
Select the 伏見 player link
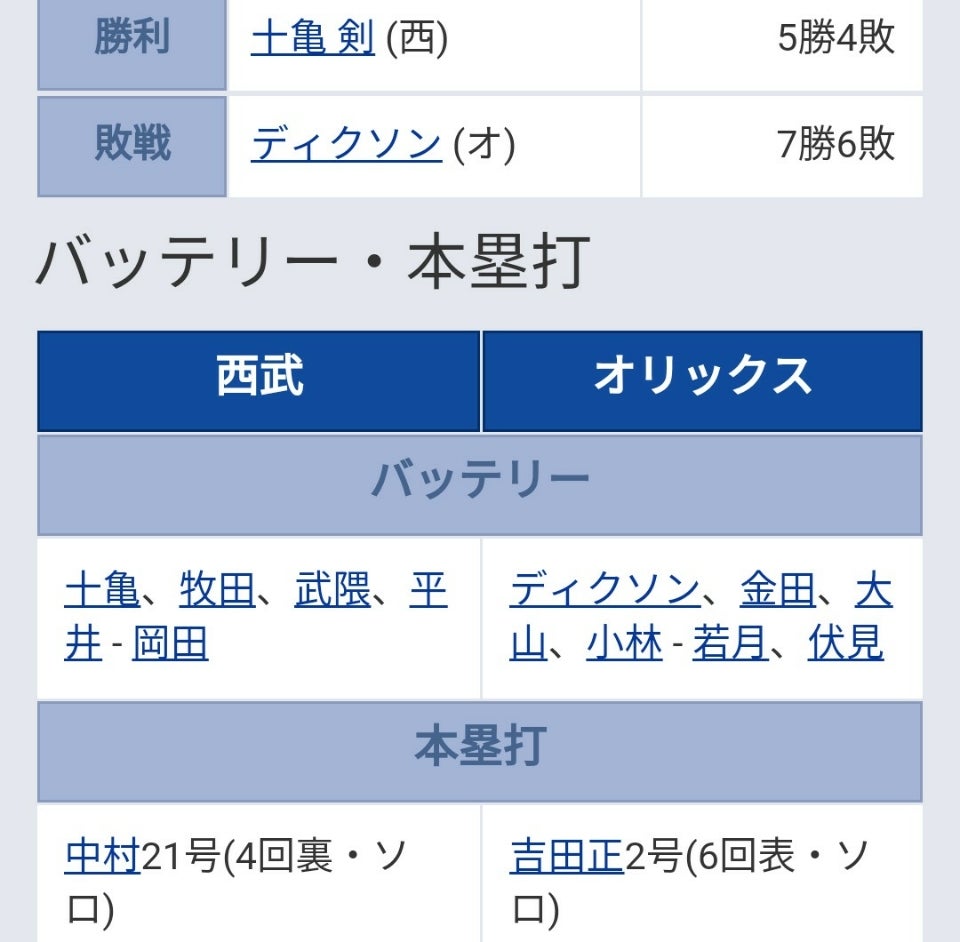click(x=845, y=643)
